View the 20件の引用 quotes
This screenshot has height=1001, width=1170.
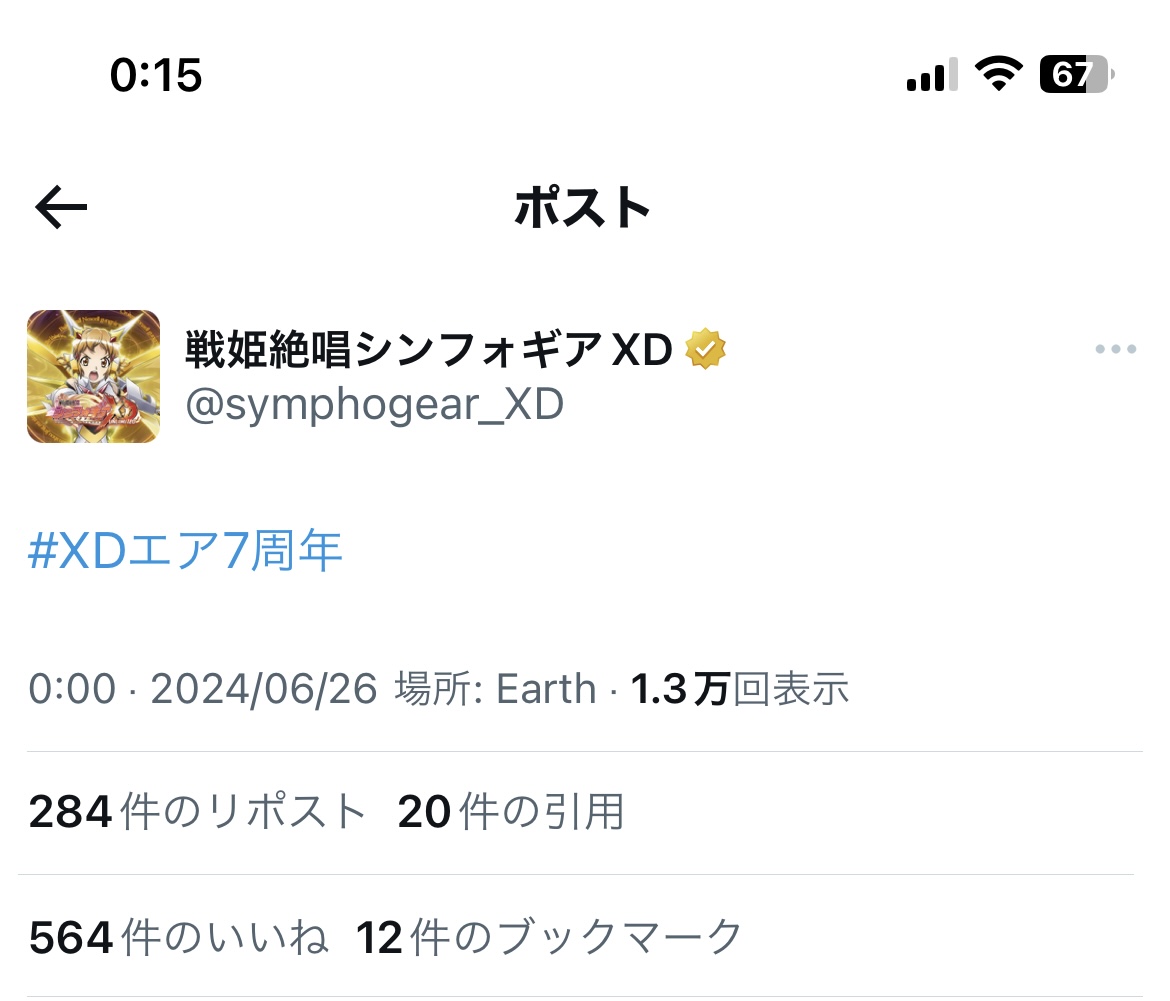(510, 812)
